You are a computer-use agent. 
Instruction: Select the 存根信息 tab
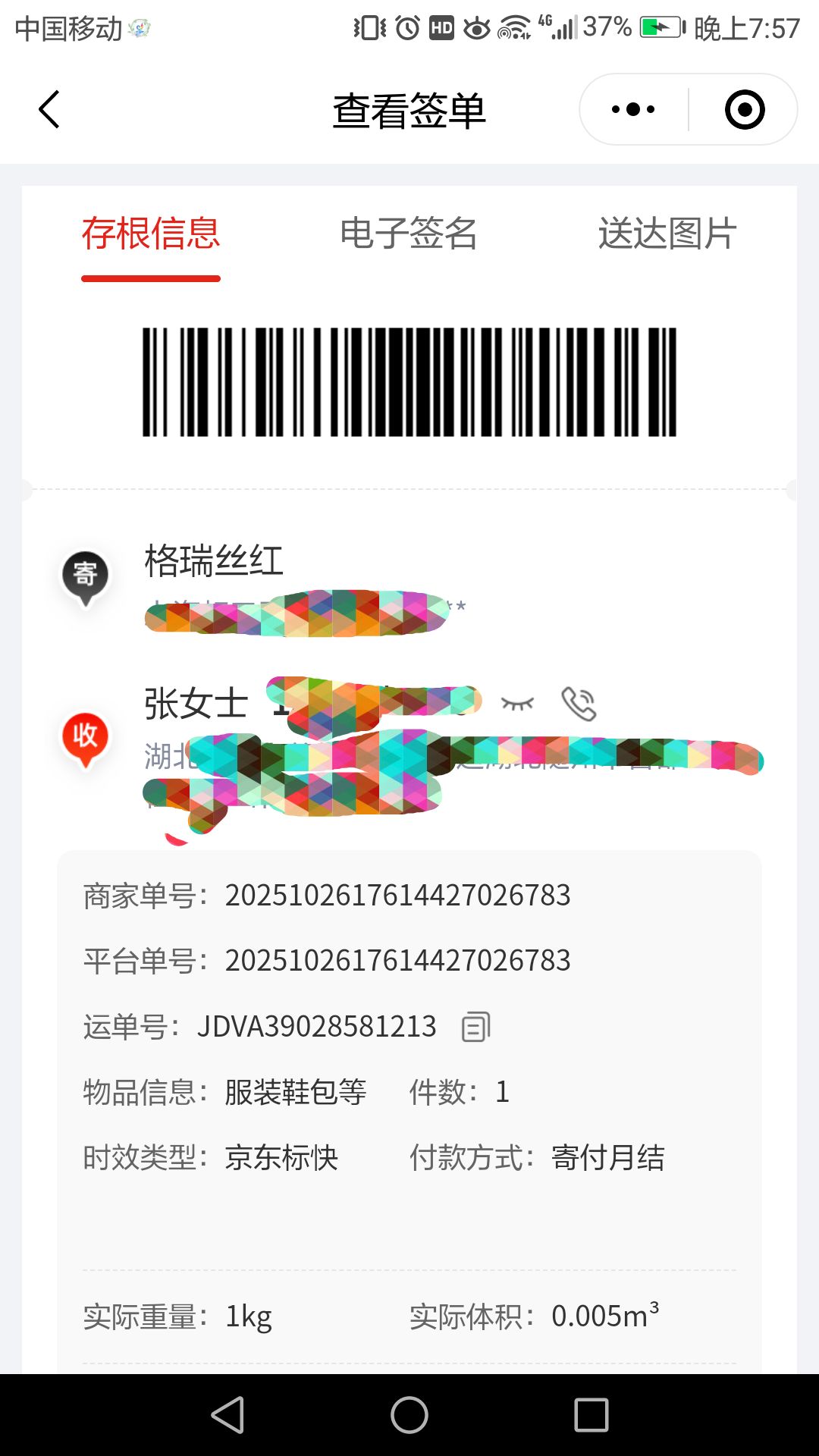tap(151, 234)
